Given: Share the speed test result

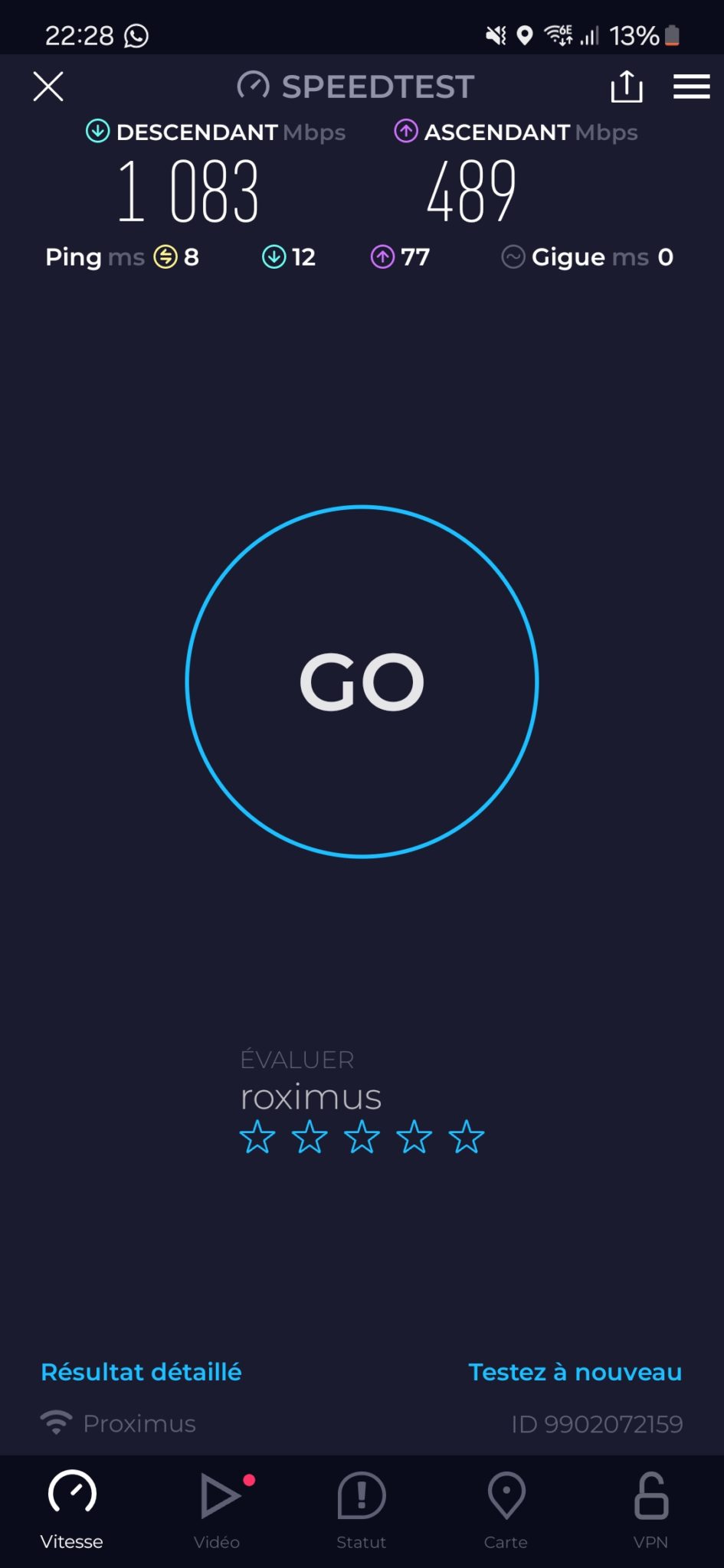Looking at the screenshot, I should pos(627,86).
